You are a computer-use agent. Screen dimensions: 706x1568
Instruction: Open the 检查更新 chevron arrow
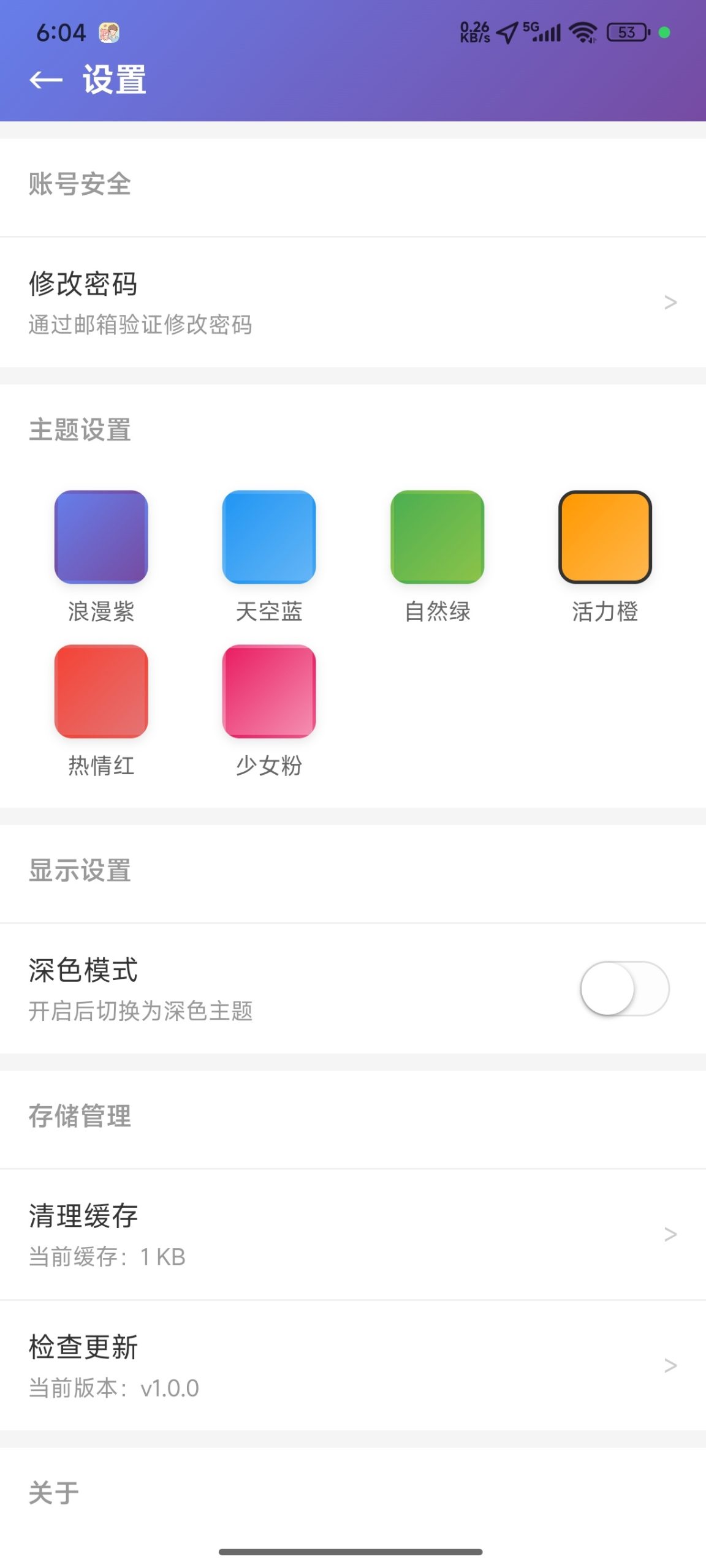670,1365
